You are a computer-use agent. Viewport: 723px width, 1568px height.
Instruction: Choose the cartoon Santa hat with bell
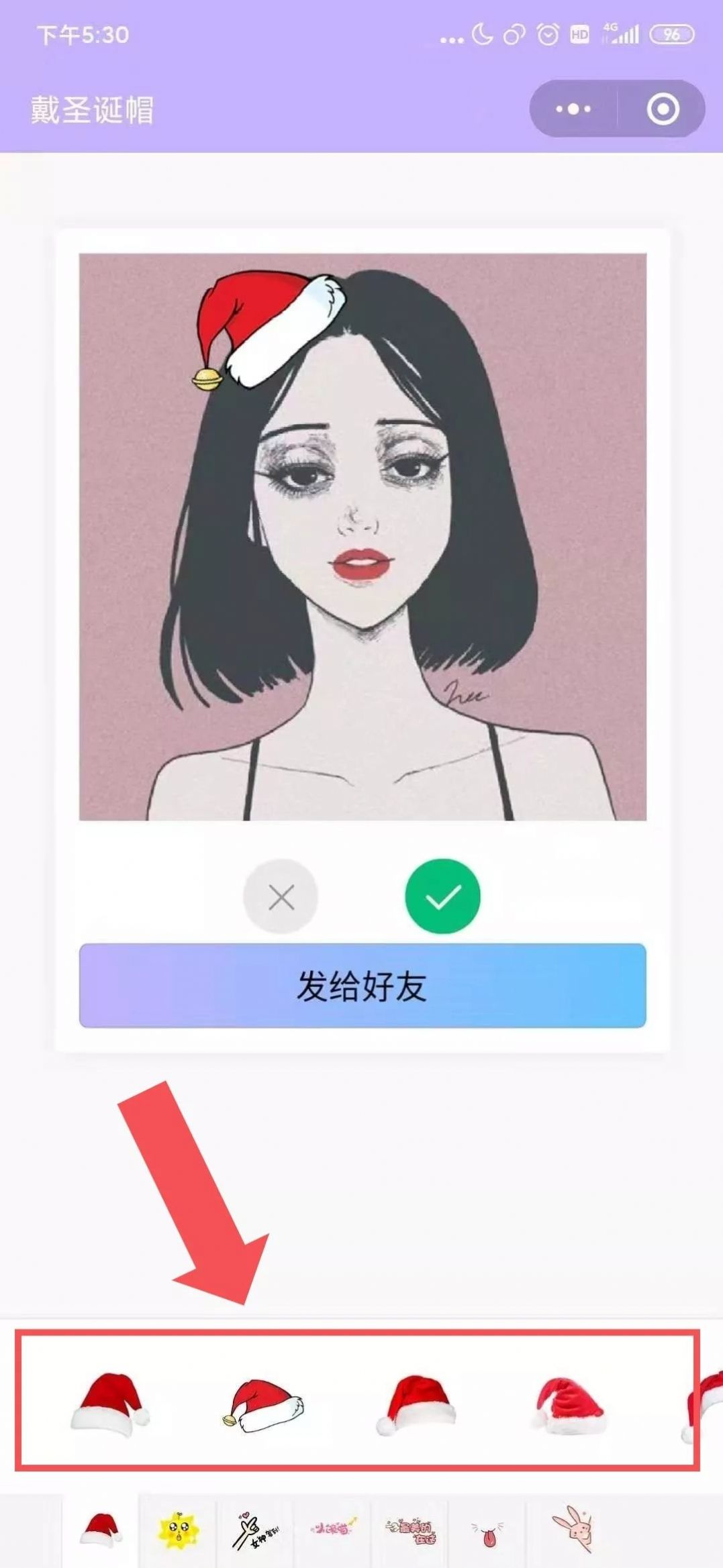(263, 1405)
